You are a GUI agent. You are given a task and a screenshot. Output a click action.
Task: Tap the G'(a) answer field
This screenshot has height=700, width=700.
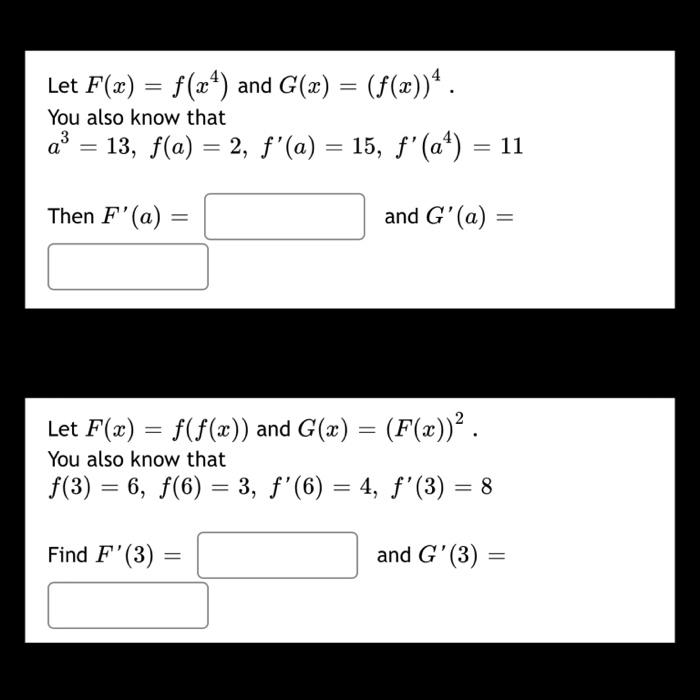pos(128,267)
